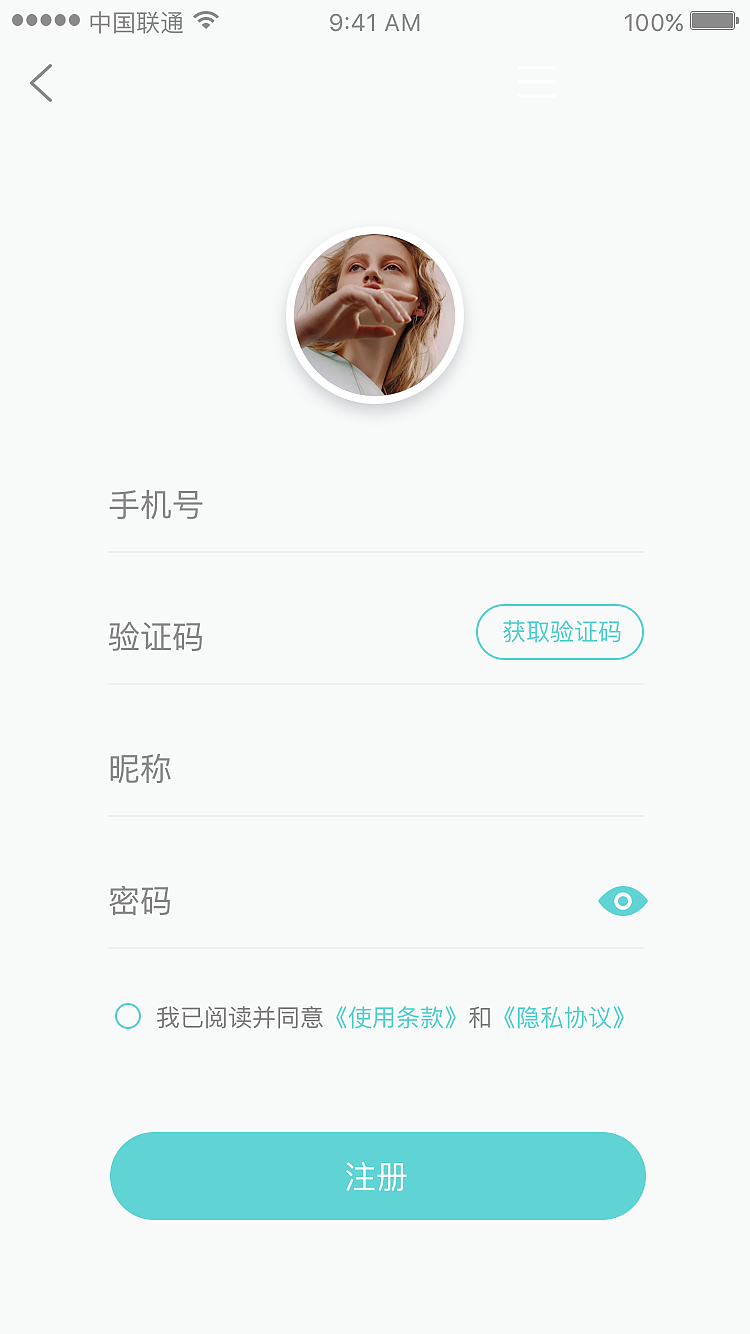Tap the 获取验证码 verification code button

(x=559, y=632)
